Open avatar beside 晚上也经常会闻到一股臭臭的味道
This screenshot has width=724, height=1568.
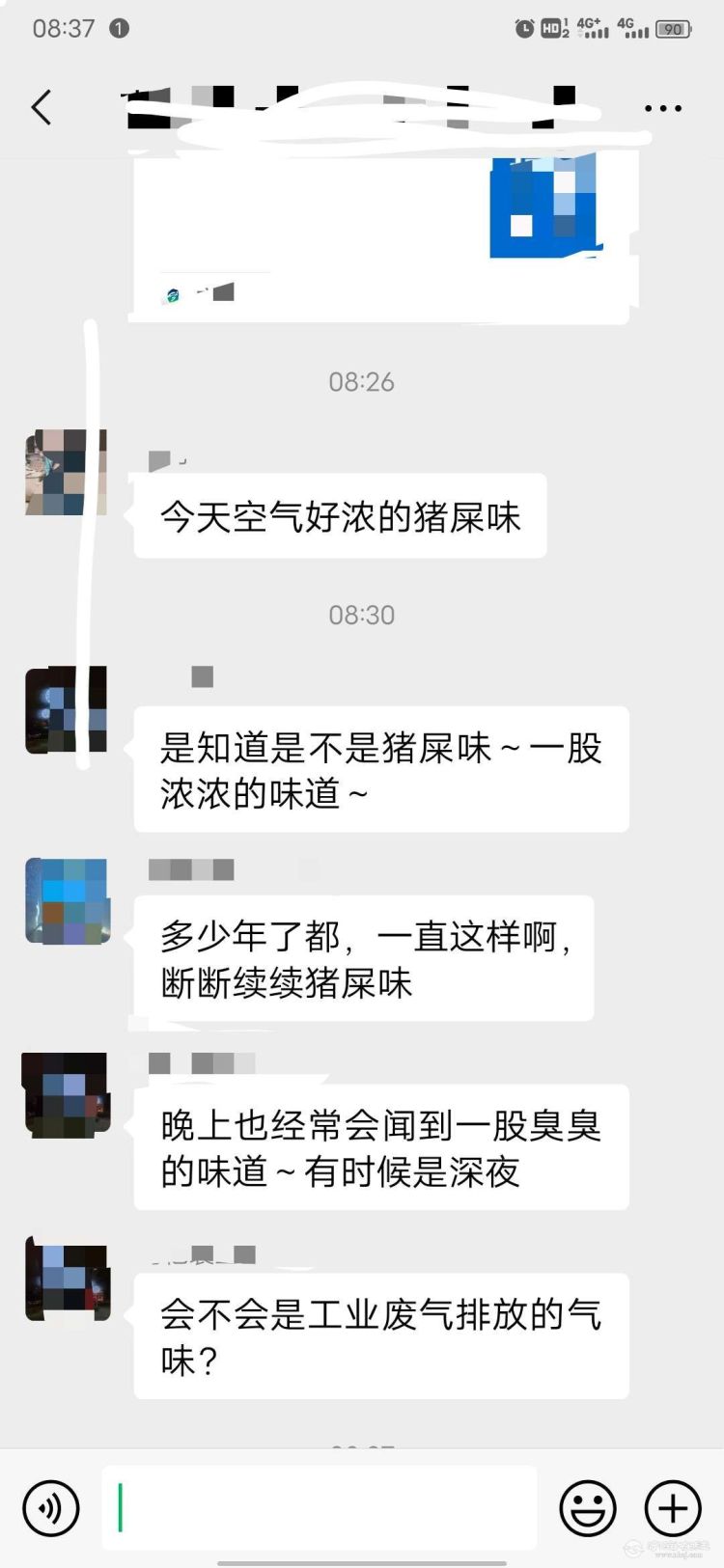pyautogui.click(x=66, y=1094)
